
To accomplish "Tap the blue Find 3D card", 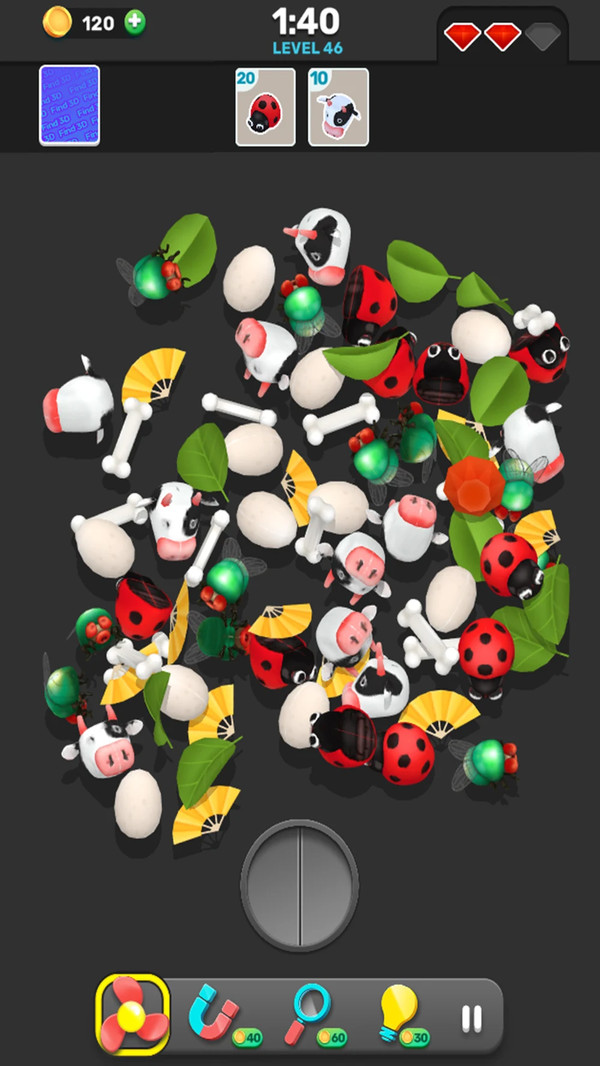I will [x=69, y=105].
